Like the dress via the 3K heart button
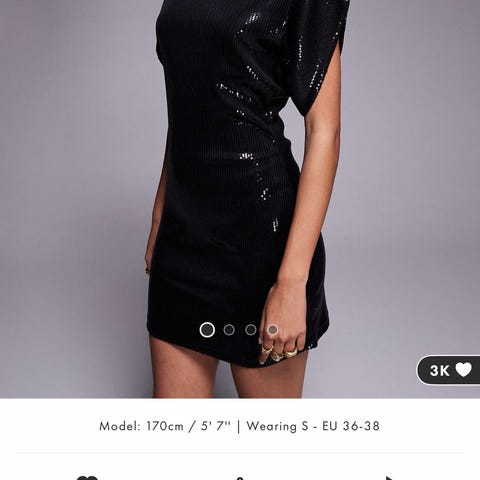 click(x=449, y=370)
